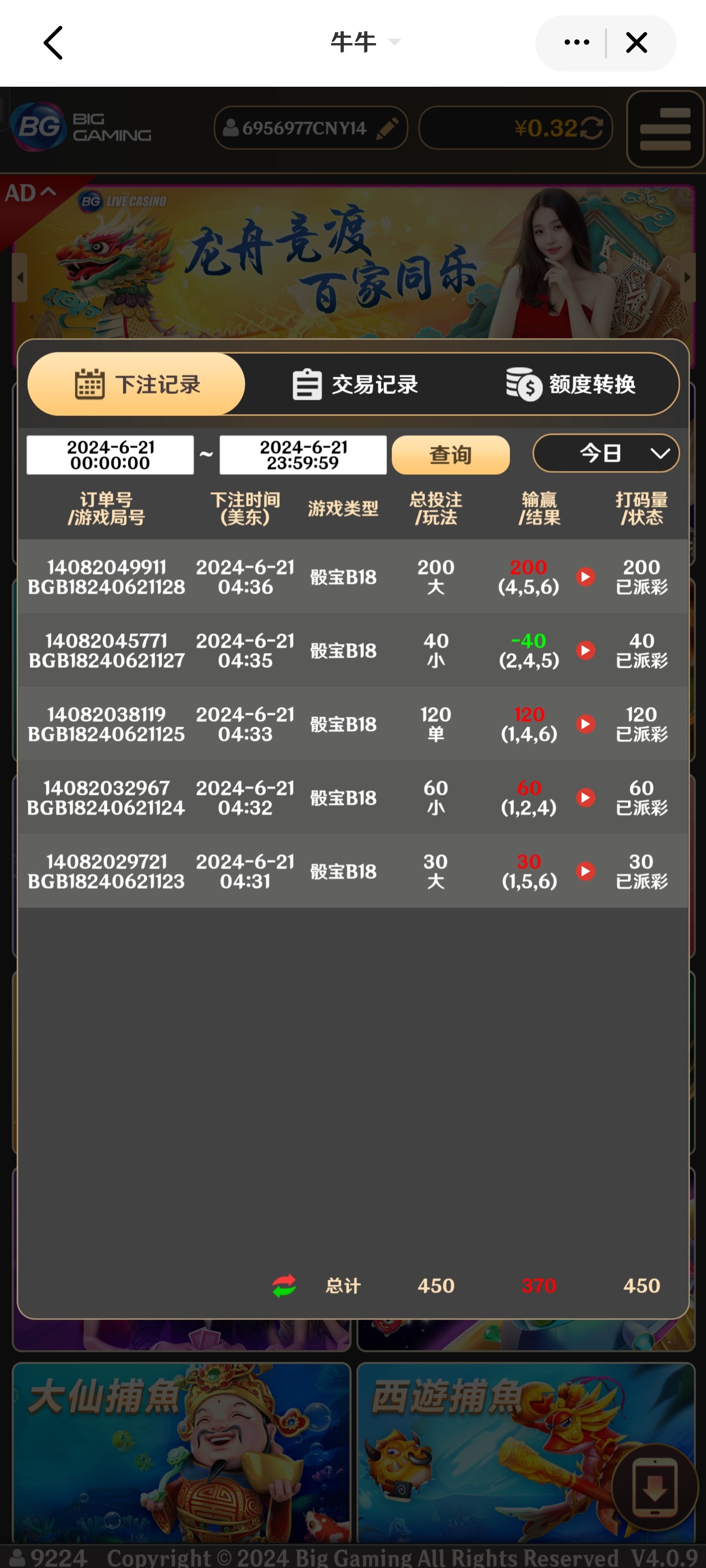Play replay for order 14082045771
This screenshot has height=1568, width=706.
pyautogui.click(x=586, y=650)
